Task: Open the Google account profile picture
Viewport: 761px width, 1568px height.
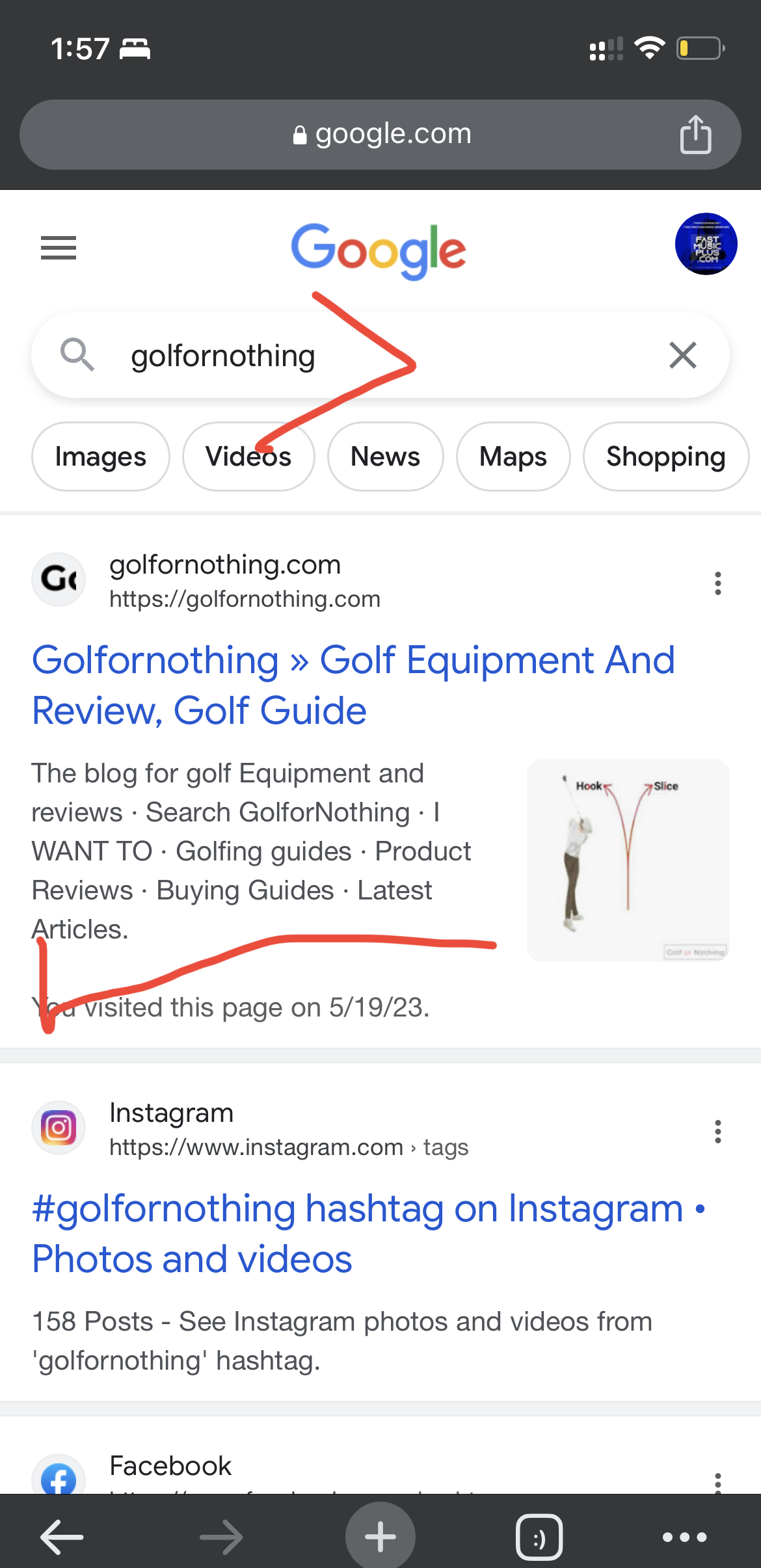Action: tap(706, 244)
